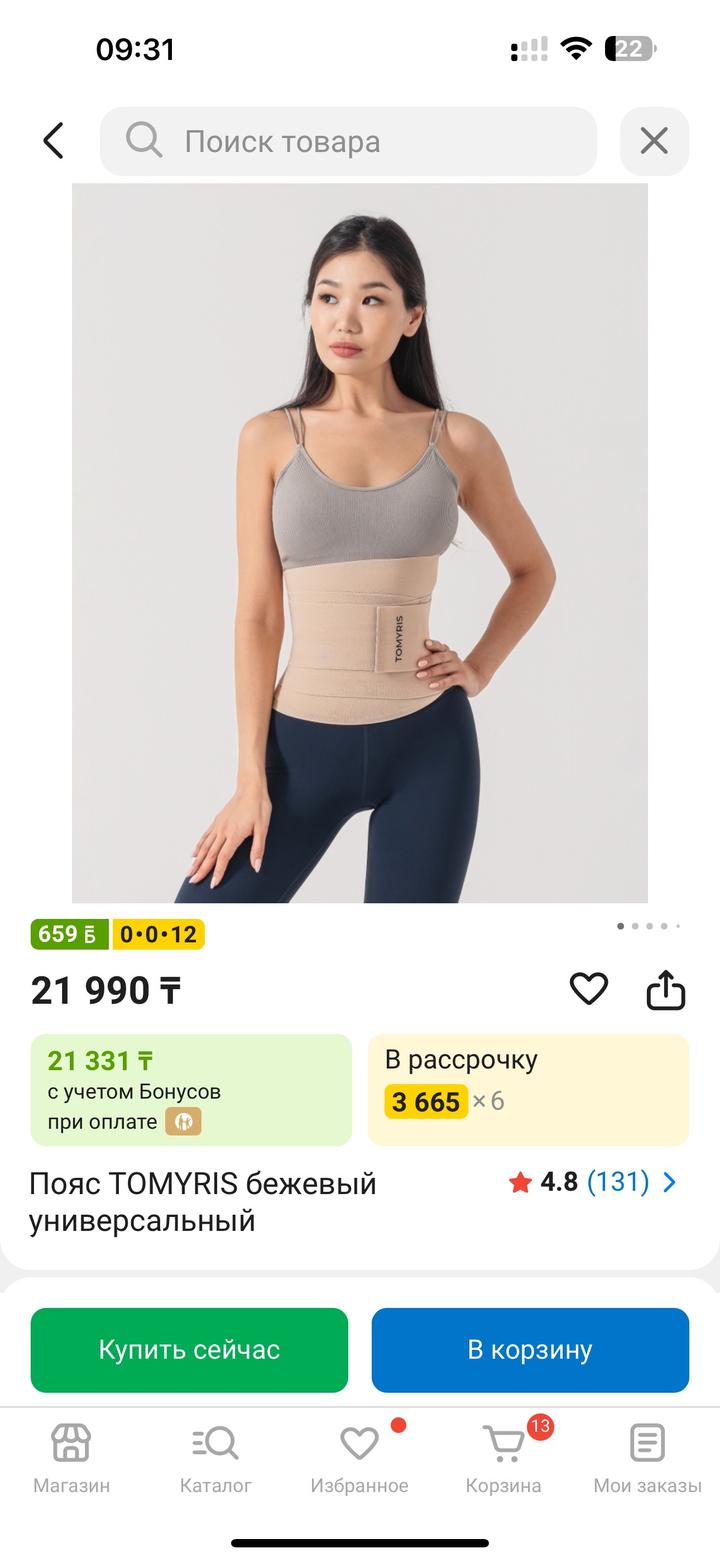Add the belt to favorites with the heart
Viewport: 720px width, 1561px height.
tap(588, 989)
